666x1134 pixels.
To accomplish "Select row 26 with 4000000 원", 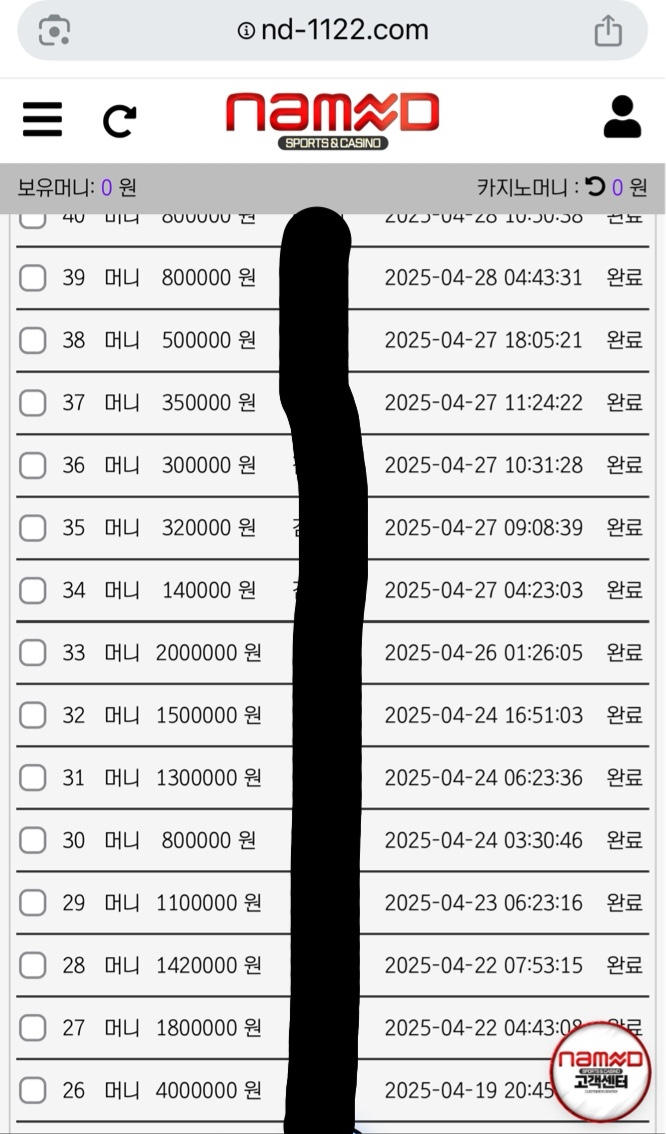I will [x=33, y=1090].
